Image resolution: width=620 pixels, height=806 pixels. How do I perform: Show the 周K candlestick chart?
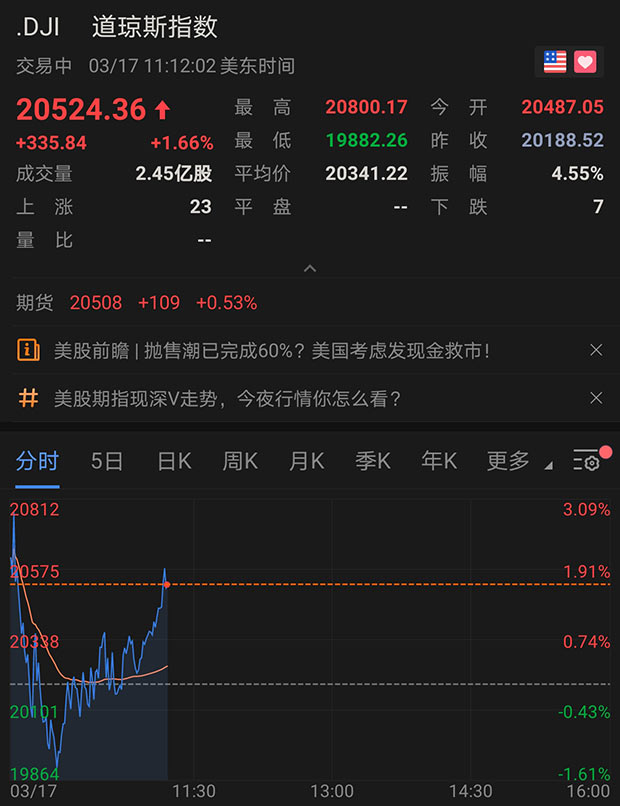coord(240,461)
